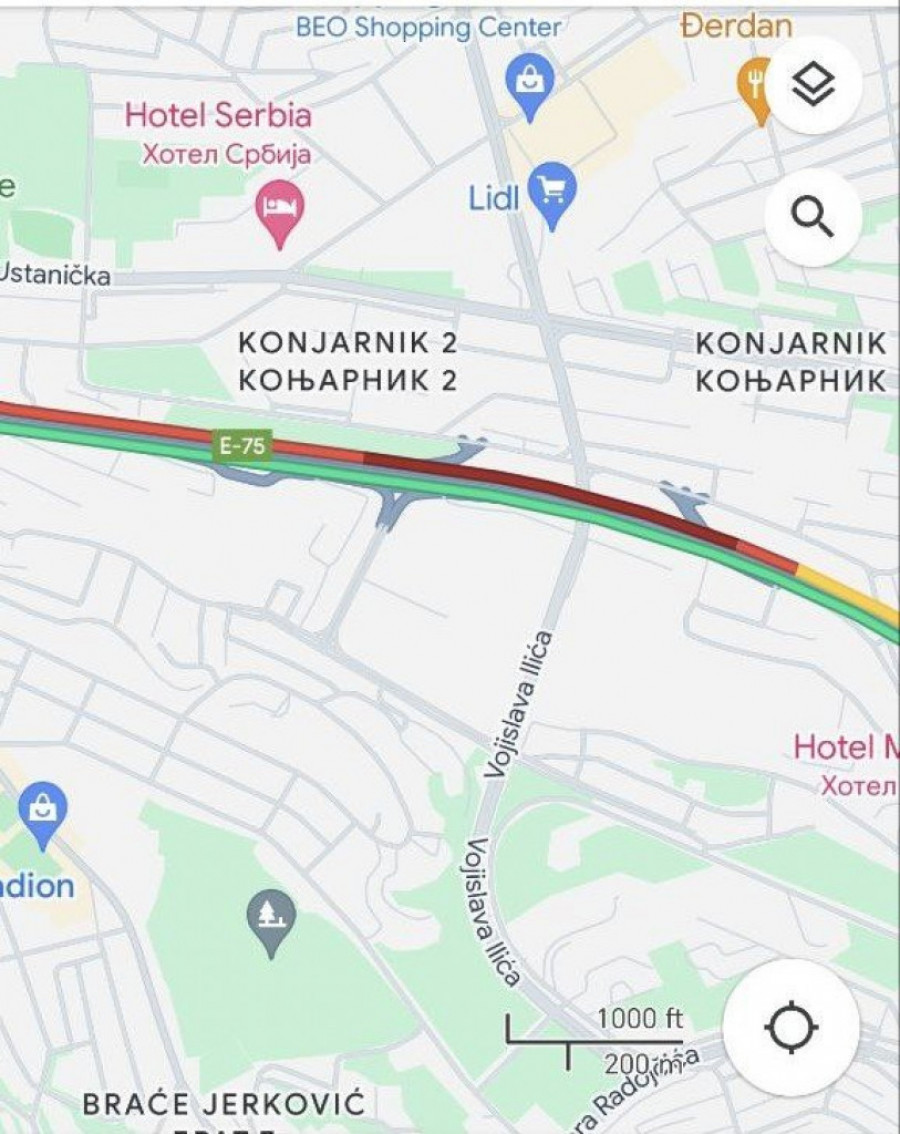Open the Lidl store marker
The height and width of the screenshot is (1134, 900).
(x=552, y=190)
